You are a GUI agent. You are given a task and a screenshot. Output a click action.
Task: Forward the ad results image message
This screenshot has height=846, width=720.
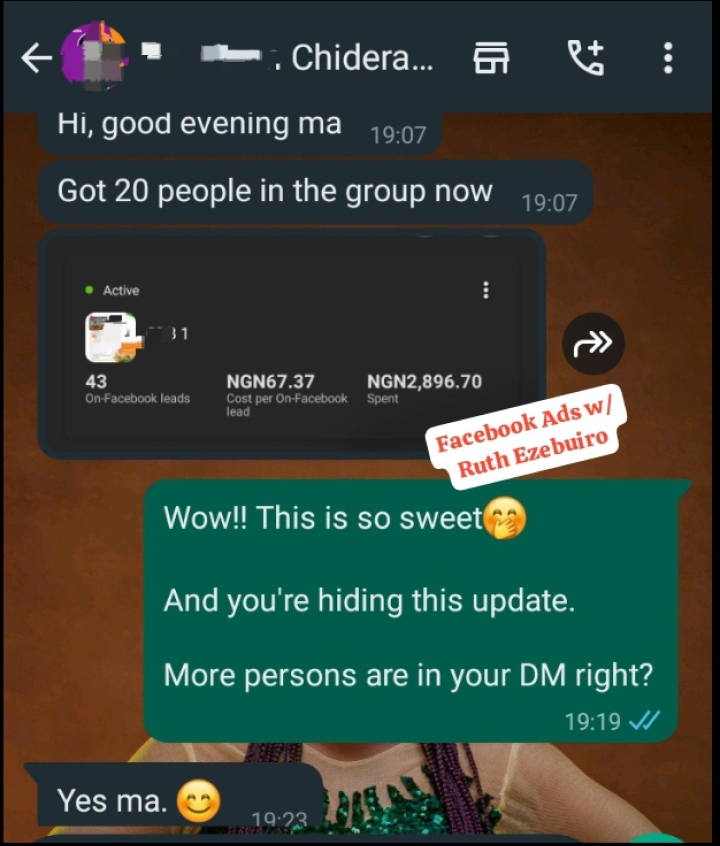point(592,344)
